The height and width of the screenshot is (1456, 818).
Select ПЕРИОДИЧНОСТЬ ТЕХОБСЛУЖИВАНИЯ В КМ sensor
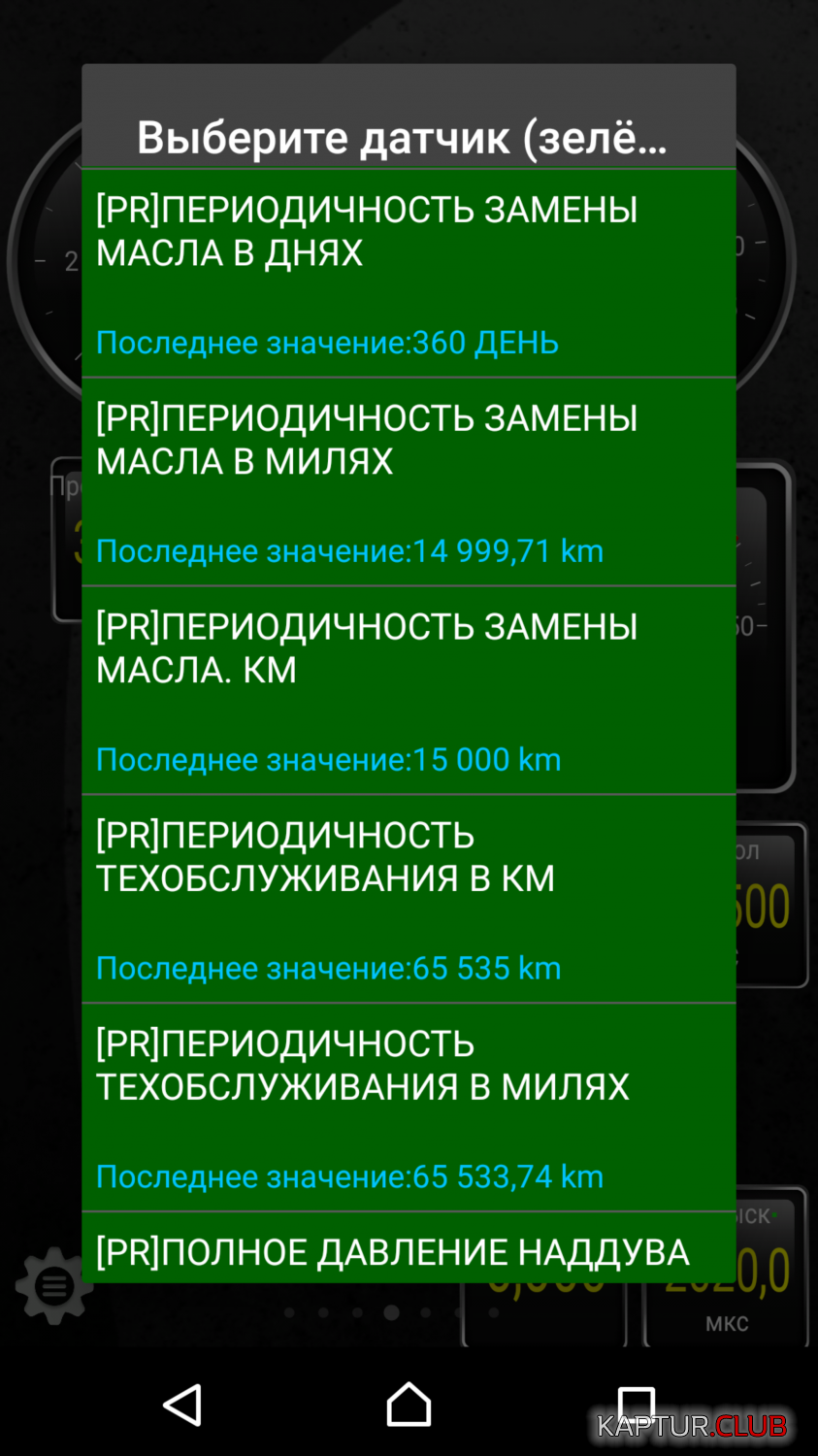pyautogui.click(x=409, y=899)
